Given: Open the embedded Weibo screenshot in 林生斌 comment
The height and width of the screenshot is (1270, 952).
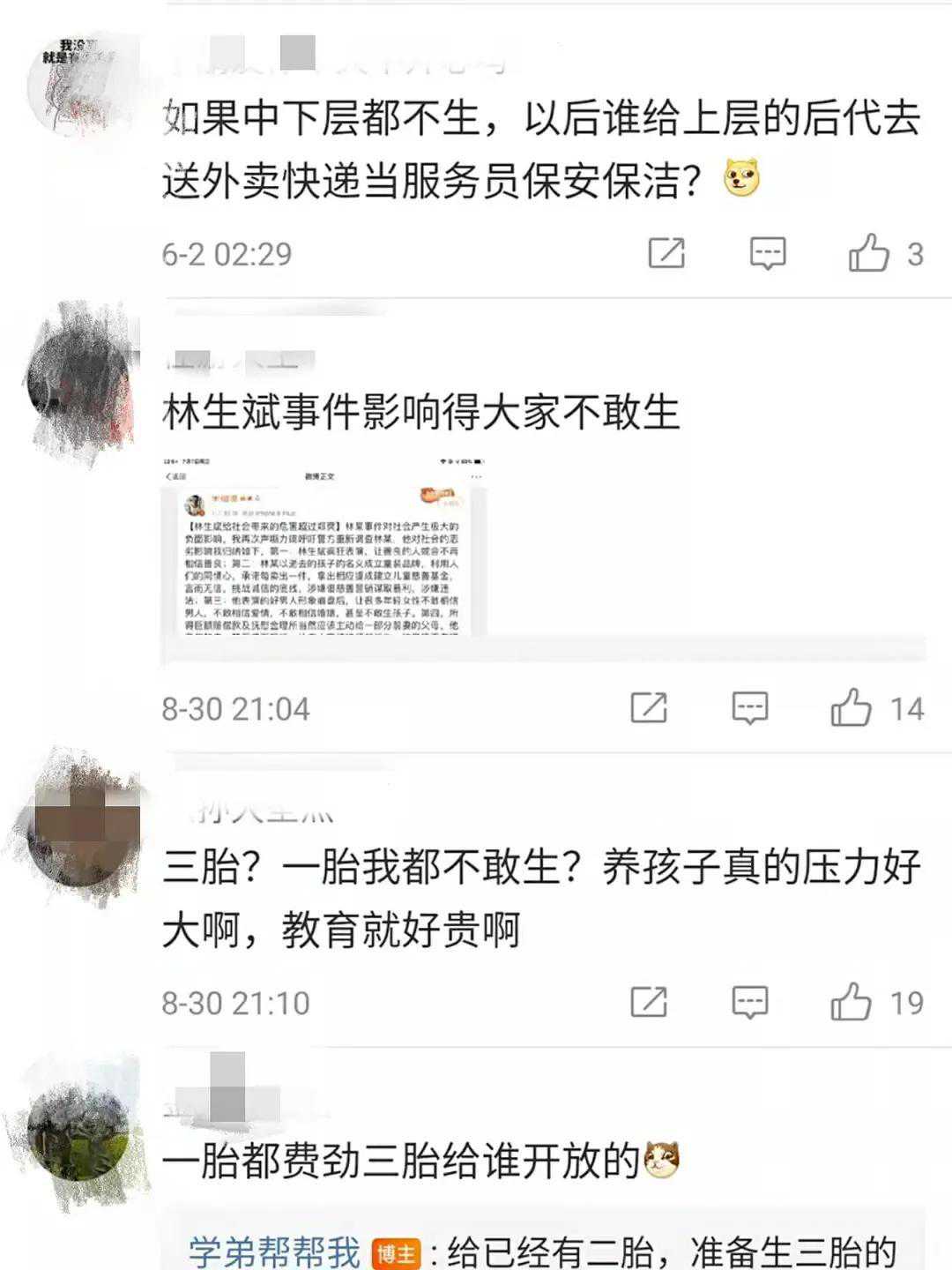Looking at the screenshot, I should click(324, 564).
